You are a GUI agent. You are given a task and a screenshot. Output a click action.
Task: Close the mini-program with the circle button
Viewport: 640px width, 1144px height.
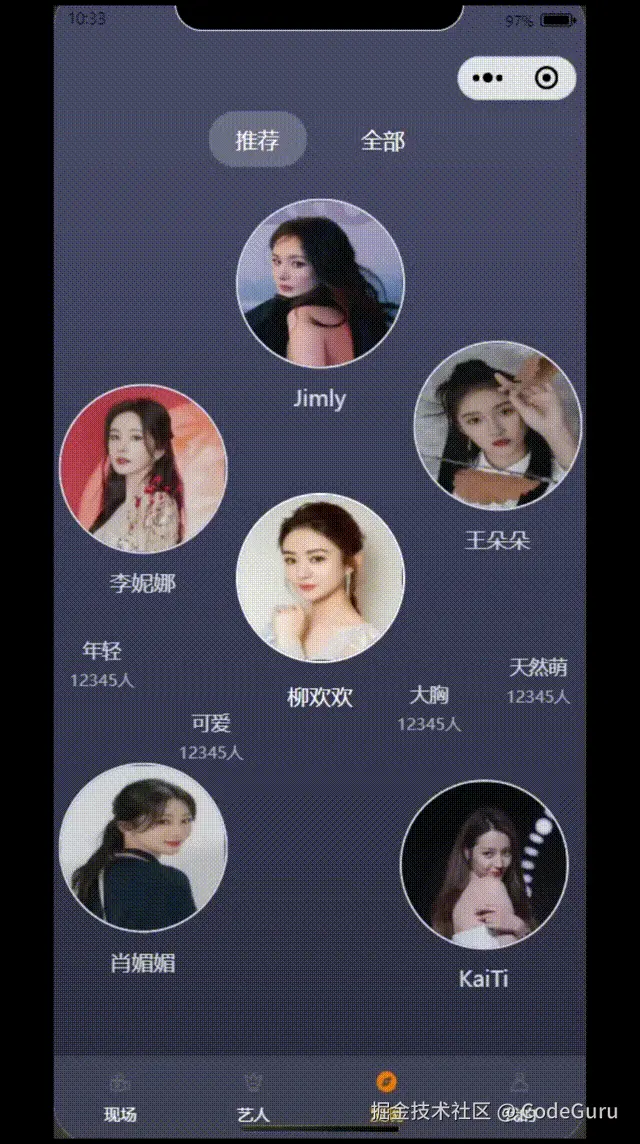coord(546,78)
